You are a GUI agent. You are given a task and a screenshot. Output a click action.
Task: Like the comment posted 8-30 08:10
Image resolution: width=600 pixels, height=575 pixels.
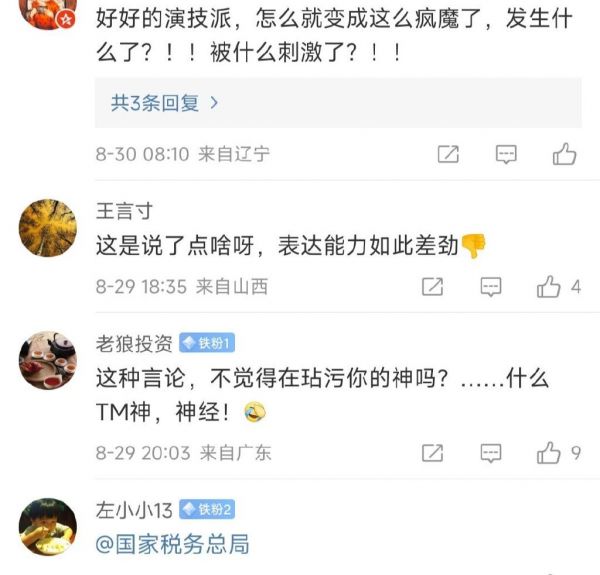tap(564, 154)
